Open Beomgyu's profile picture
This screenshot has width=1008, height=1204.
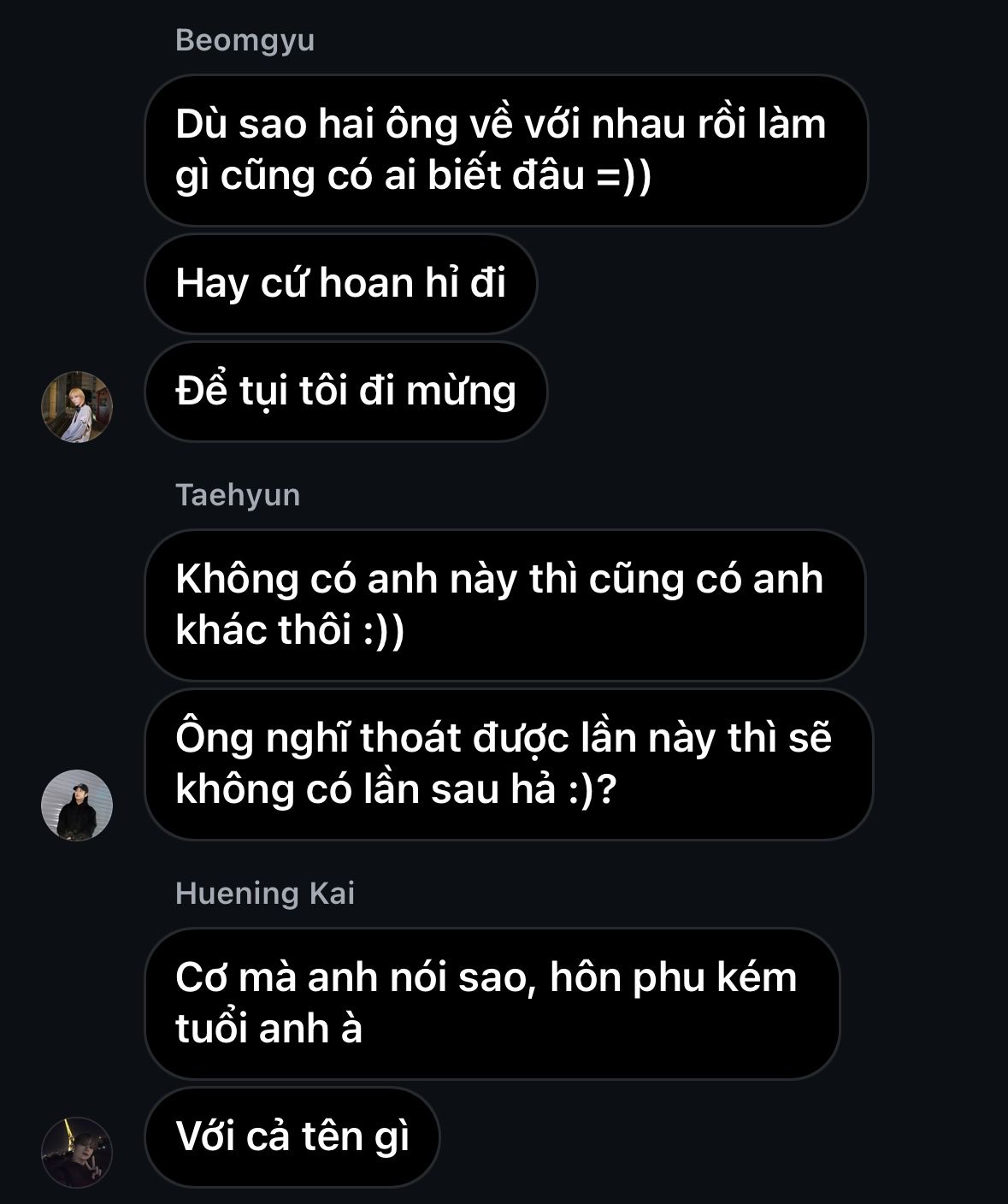77,407
